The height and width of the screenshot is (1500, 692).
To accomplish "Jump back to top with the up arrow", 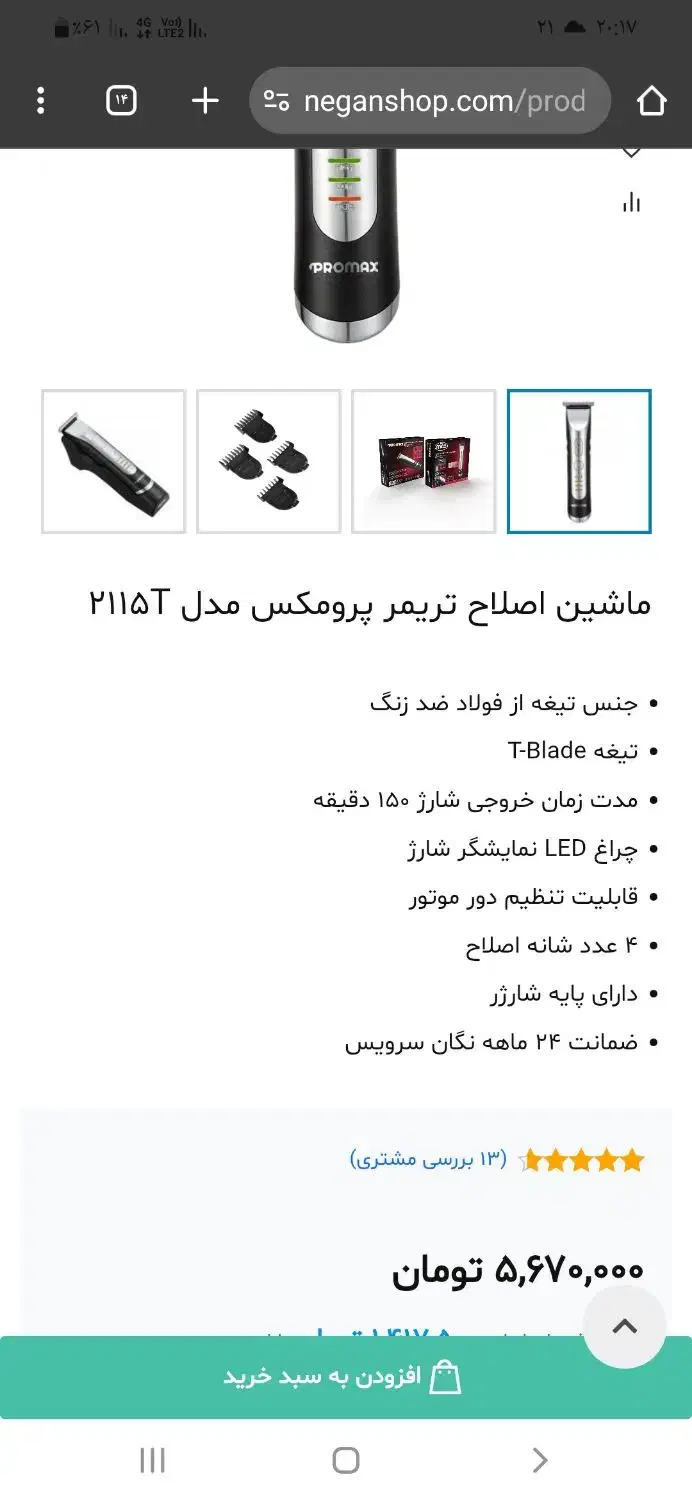I will pyautogui.click(x=624, y=1327).
